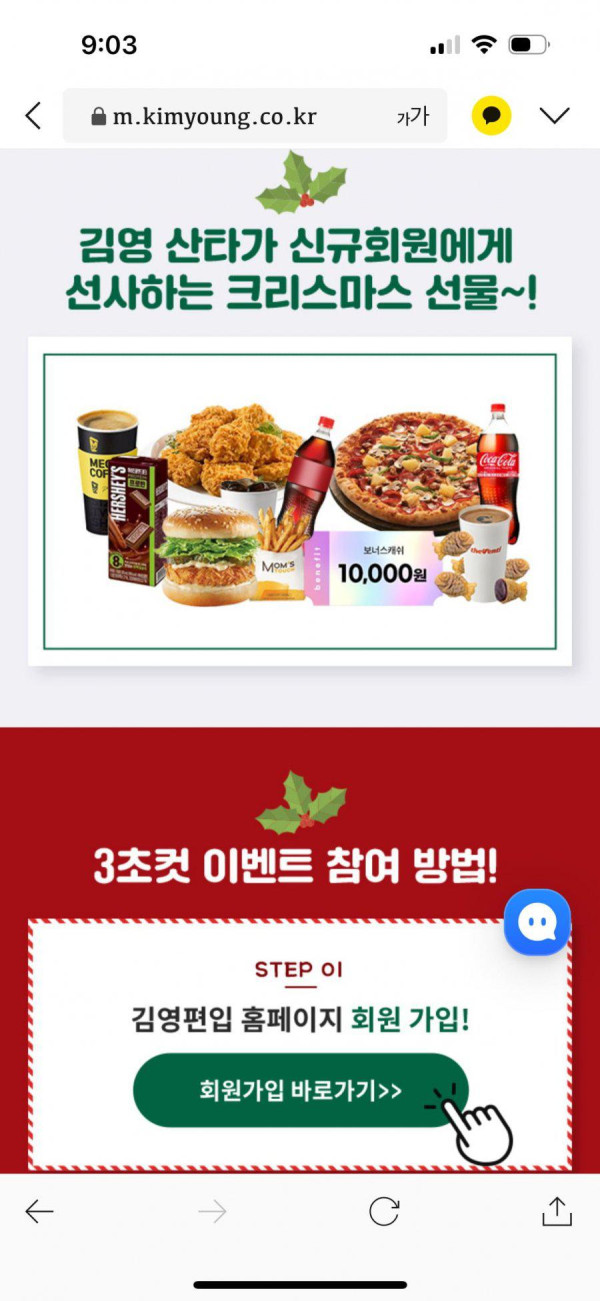600x1301 pixels.
Task: Tap the back chevron in the top bar
Action: (x=34, y=116)
